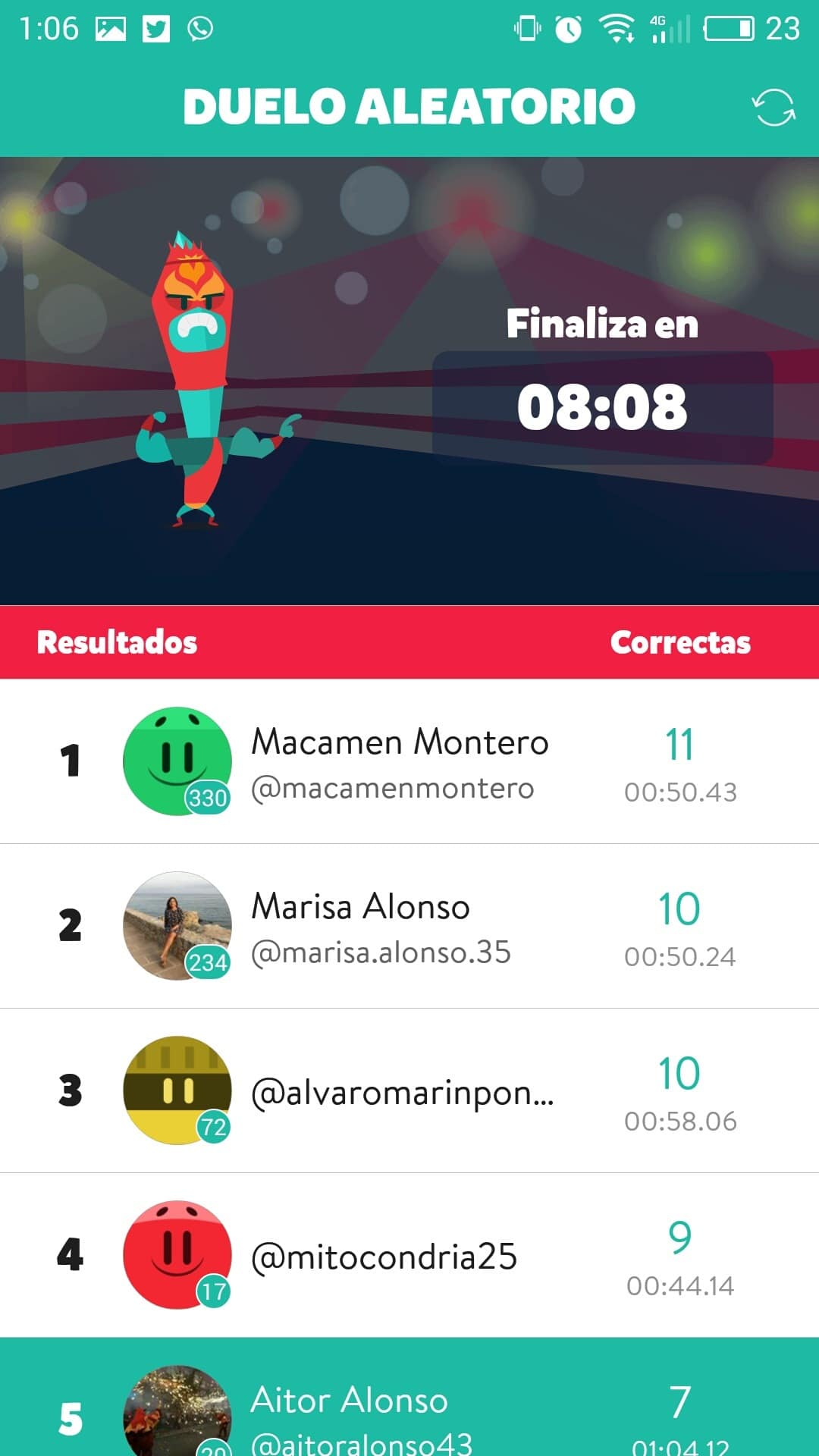Refresh the duel results
The width and height of the screenshot is (819, 1456).
click(773, 108)
